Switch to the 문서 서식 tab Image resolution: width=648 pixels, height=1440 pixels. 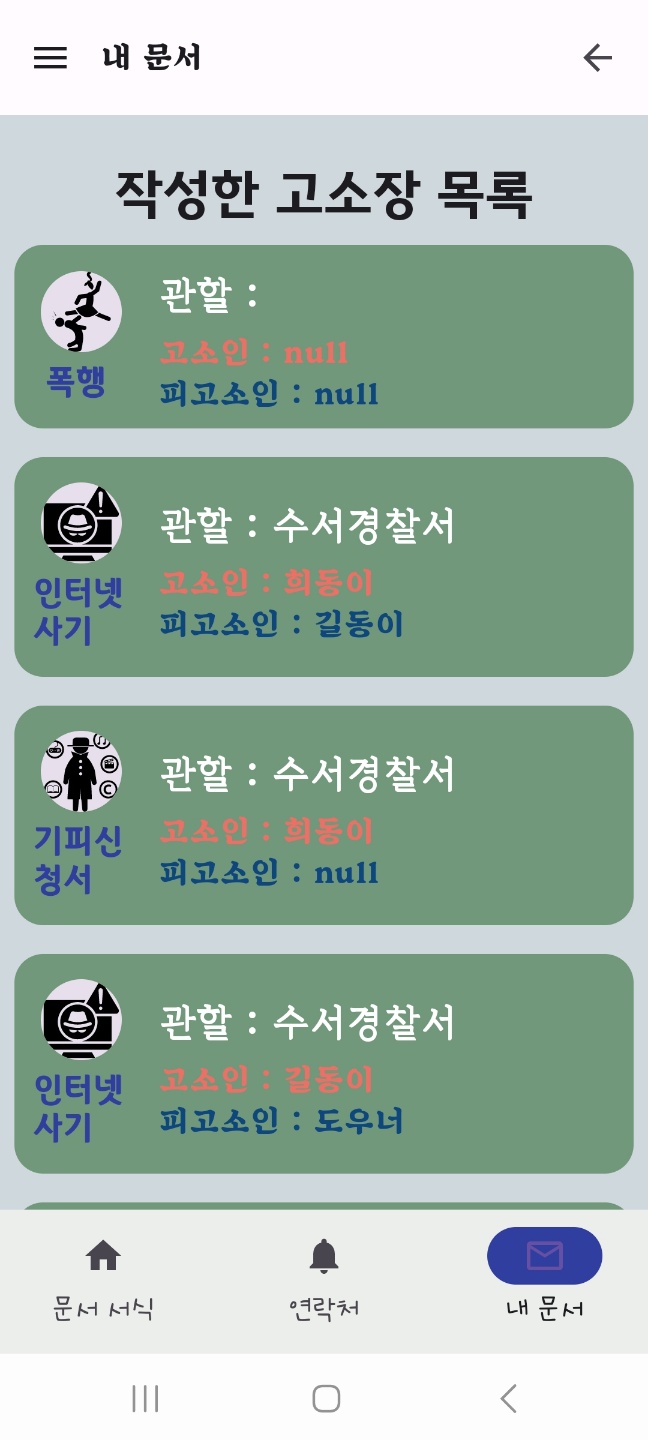pyautogui.click(x=104, y=1280)
